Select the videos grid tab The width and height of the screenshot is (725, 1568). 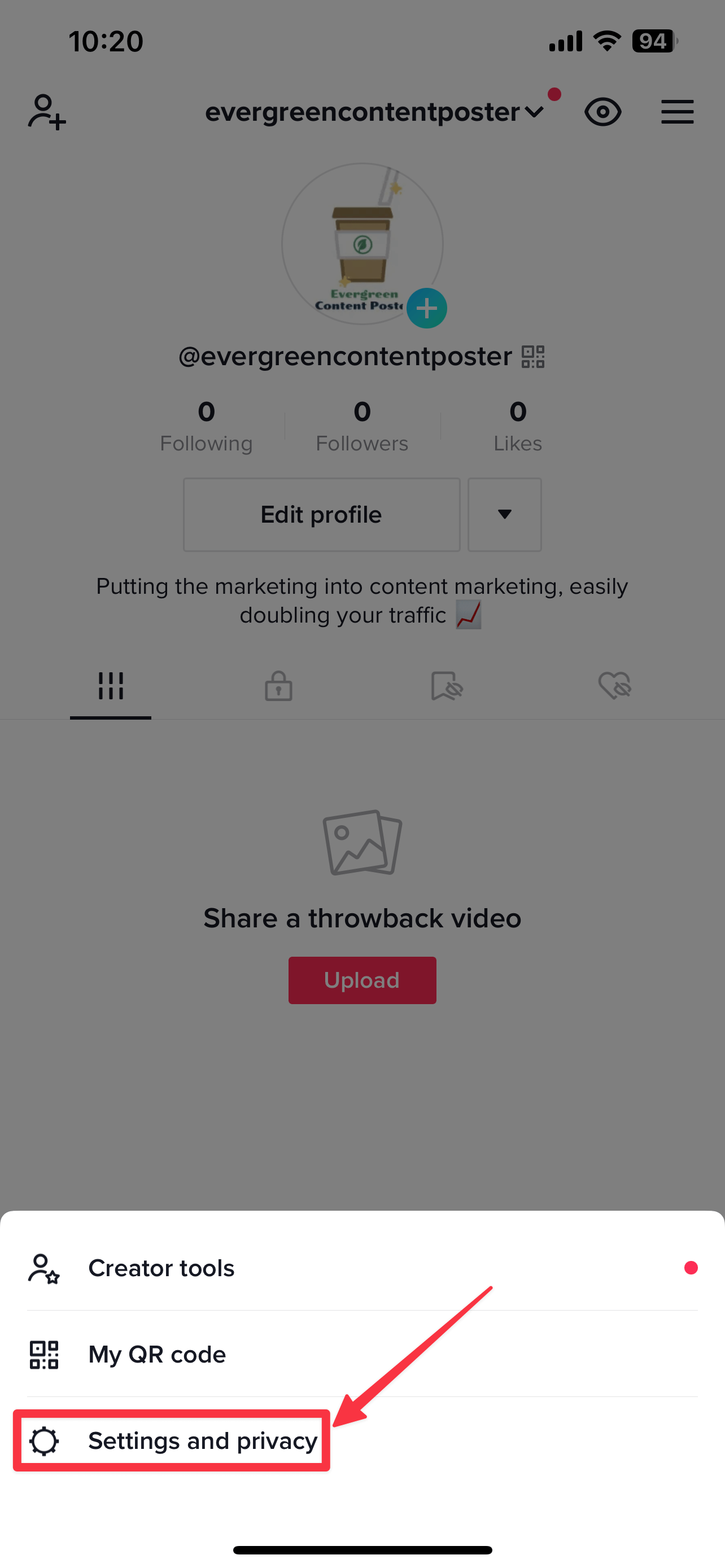[x=110, y=686]
